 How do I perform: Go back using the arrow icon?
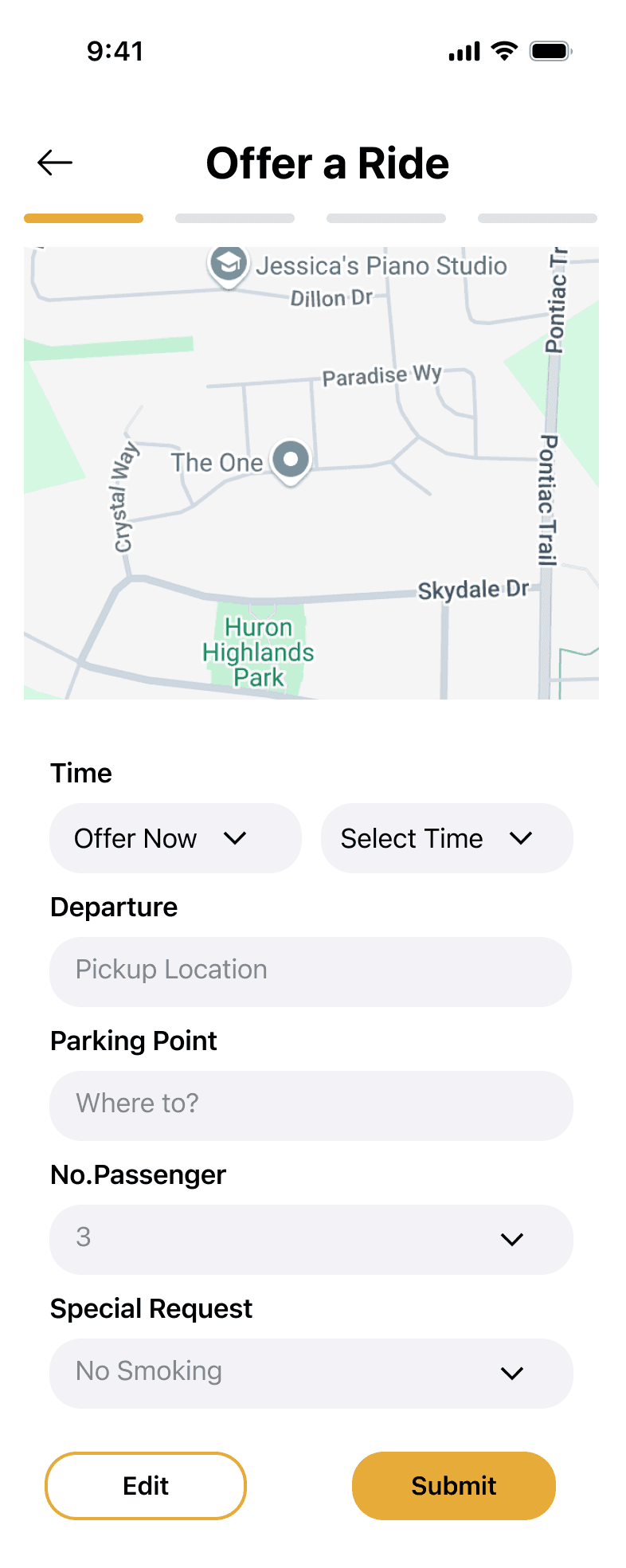55,163
